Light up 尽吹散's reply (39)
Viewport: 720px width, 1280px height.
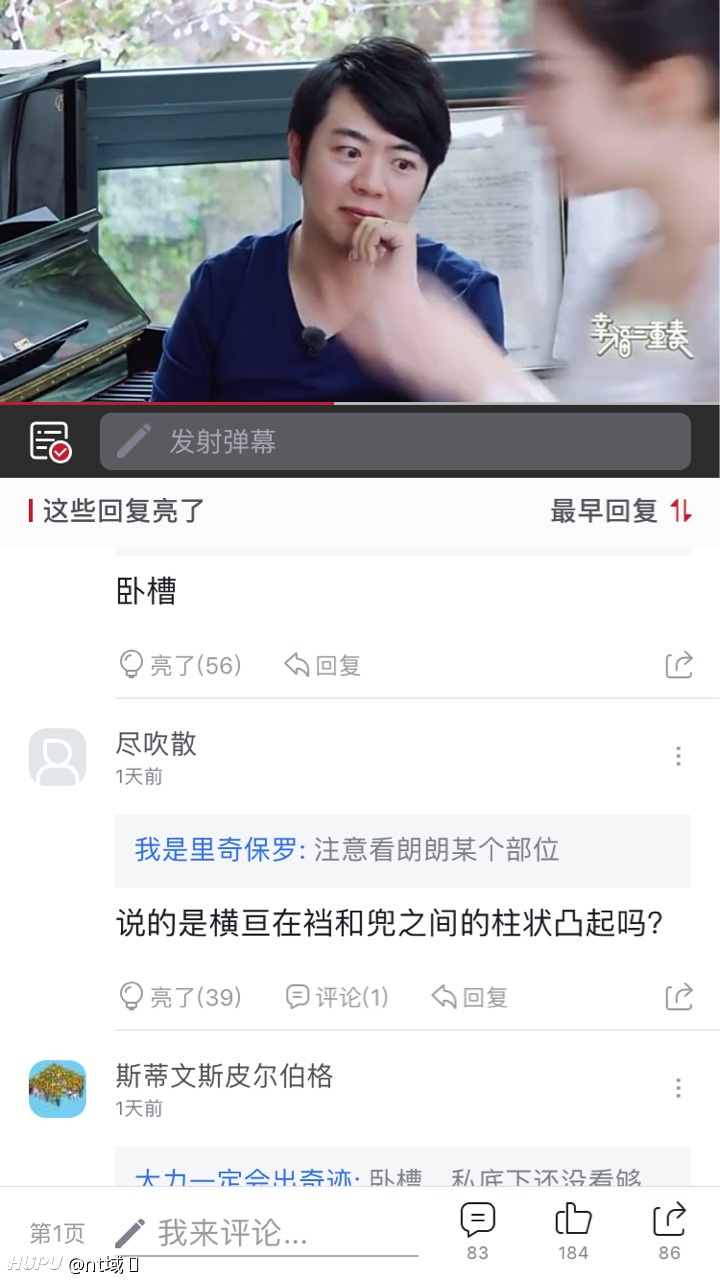180,997
